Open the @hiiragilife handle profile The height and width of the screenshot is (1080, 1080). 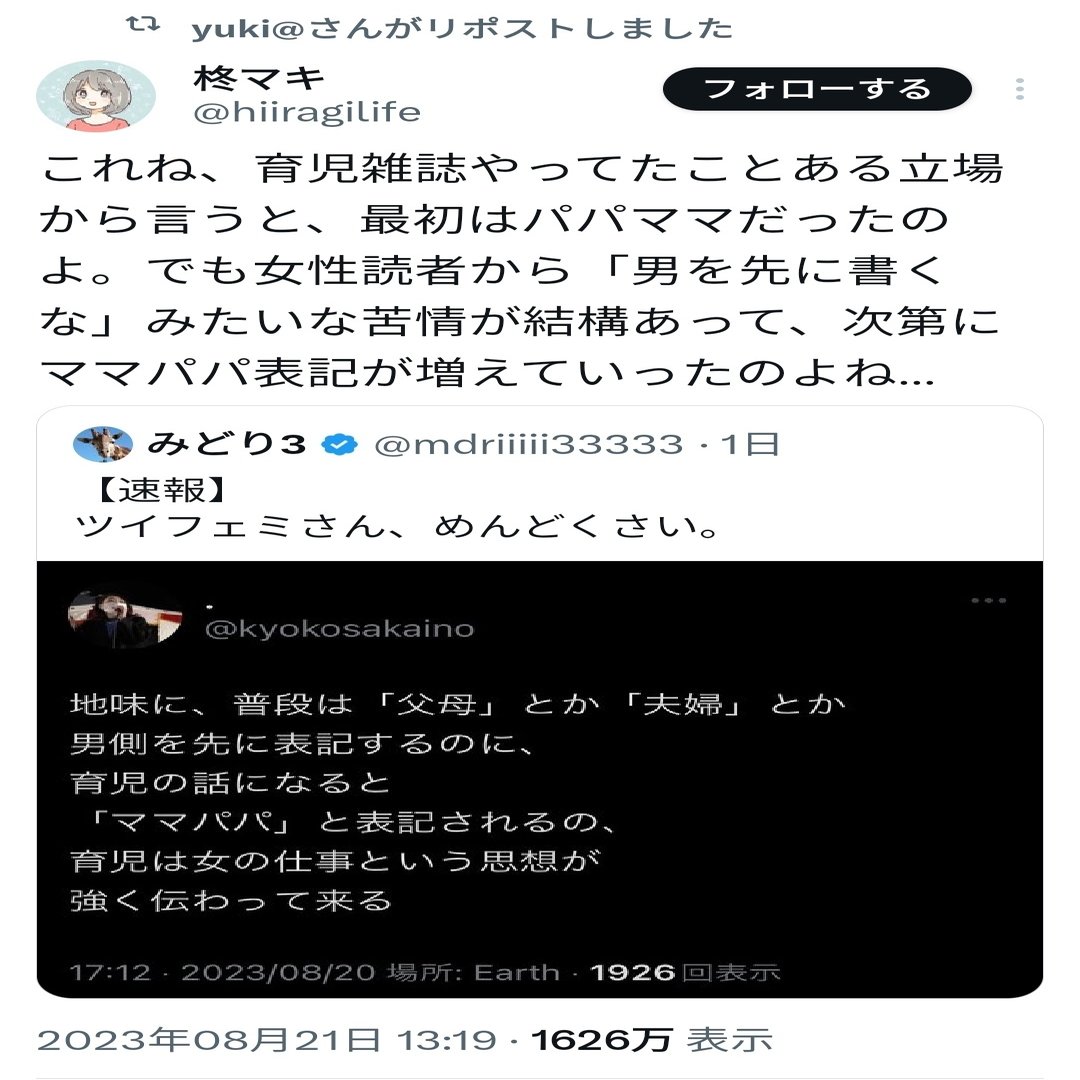305,112
